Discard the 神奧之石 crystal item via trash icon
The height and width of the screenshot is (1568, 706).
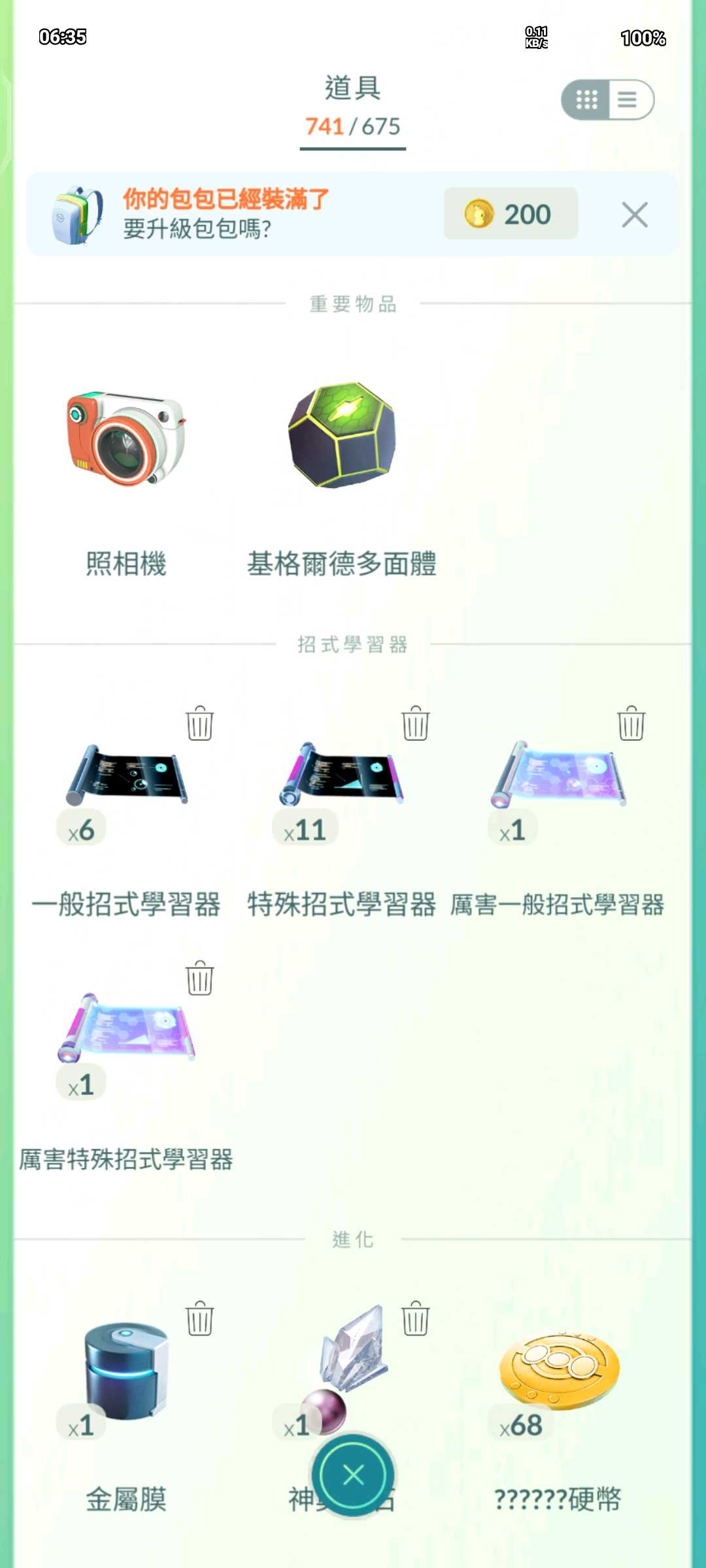[x=415, y=1318]
